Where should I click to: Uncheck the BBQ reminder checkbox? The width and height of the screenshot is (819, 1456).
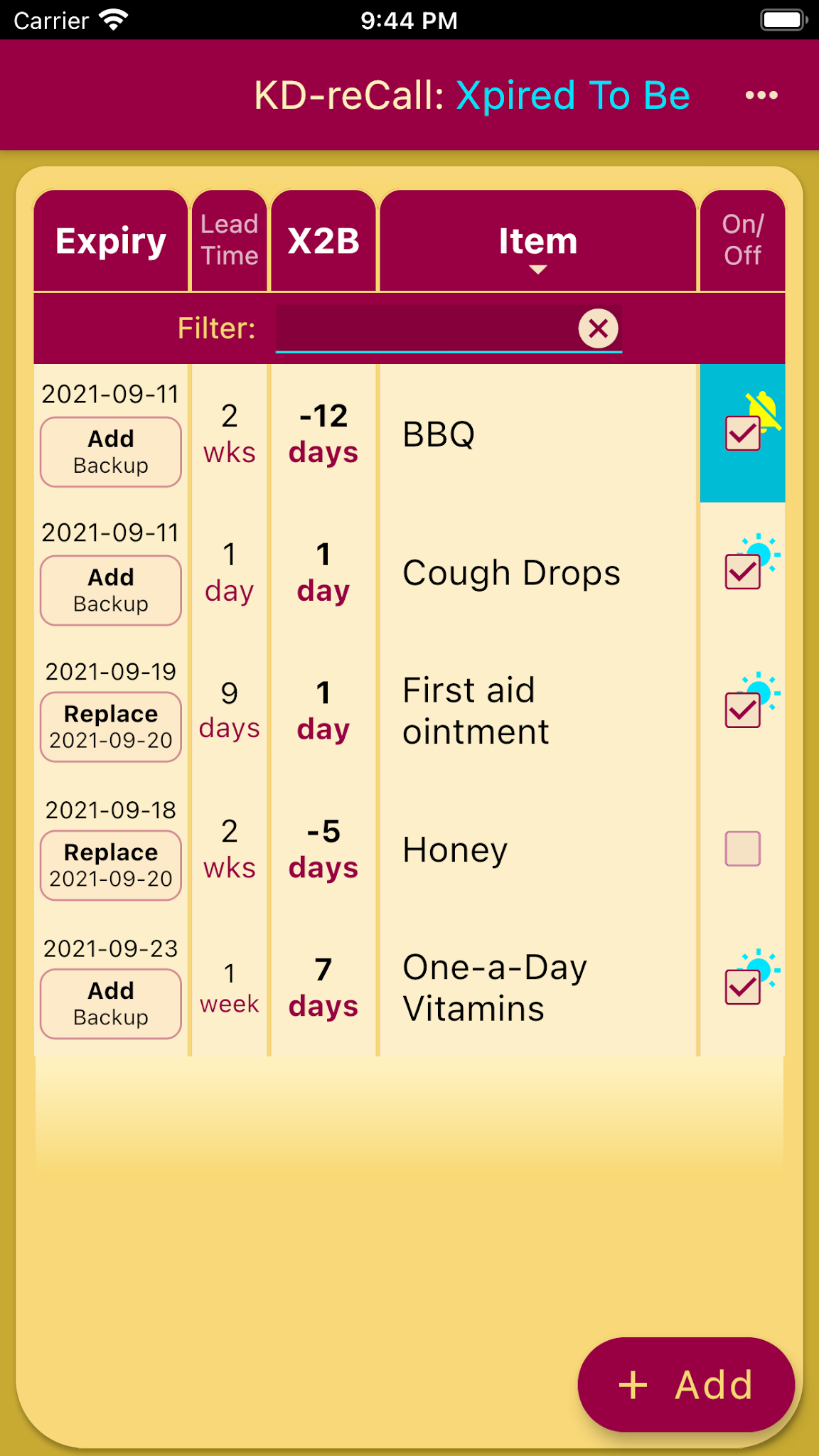[742, 434]
